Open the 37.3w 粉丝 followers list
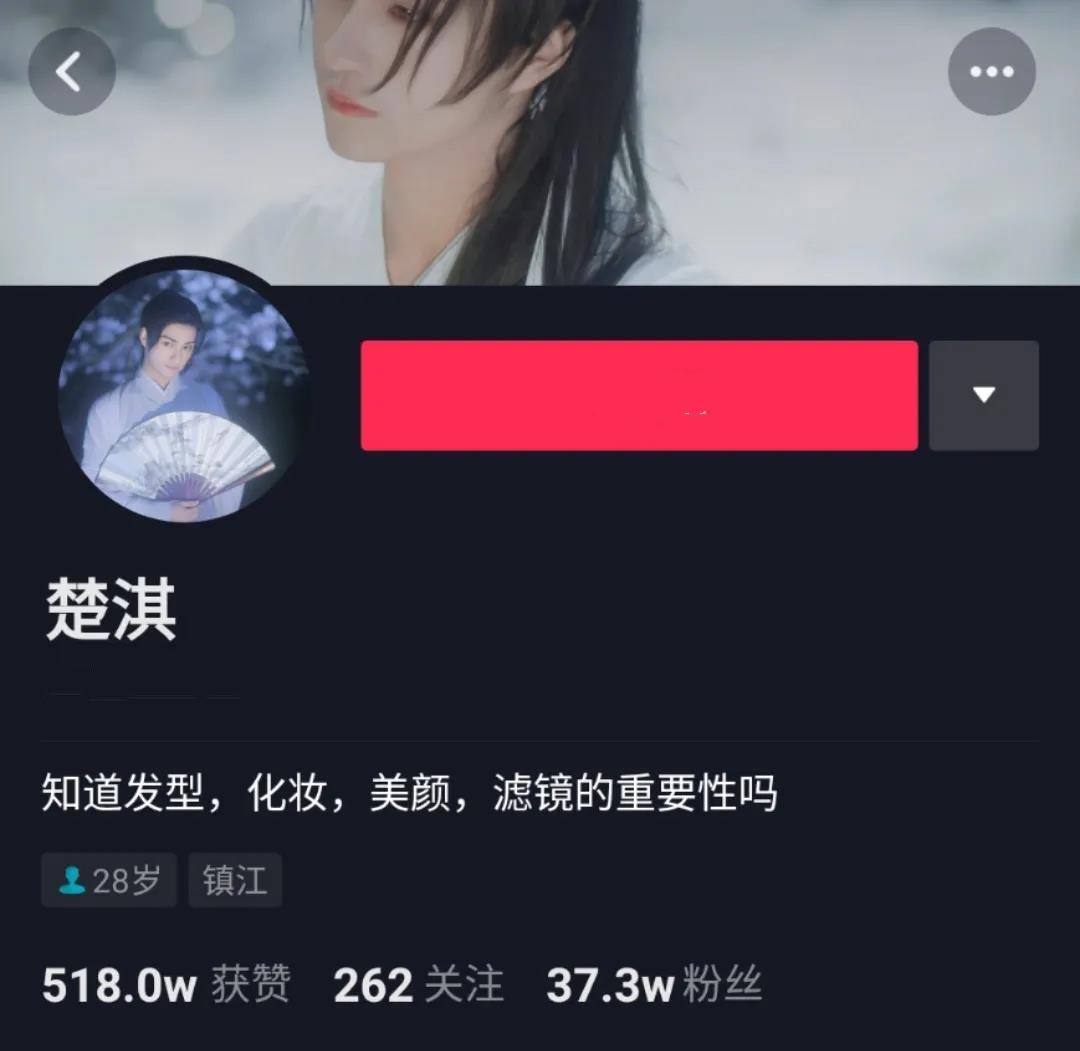Screen dimensions: 1080x1051 tap(653, 985)
